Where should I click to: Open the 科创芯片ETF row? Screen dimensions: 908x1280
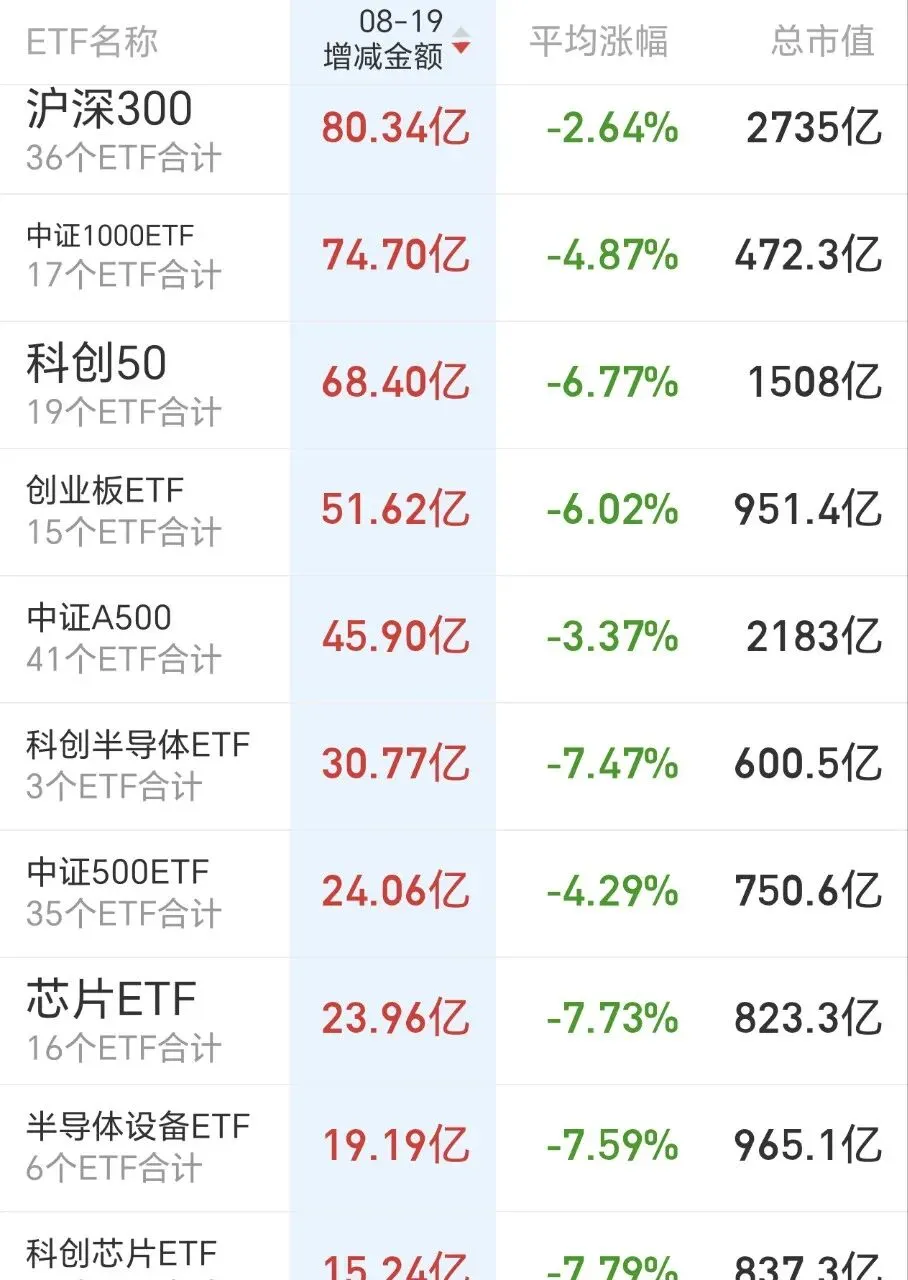point(454,1247)
